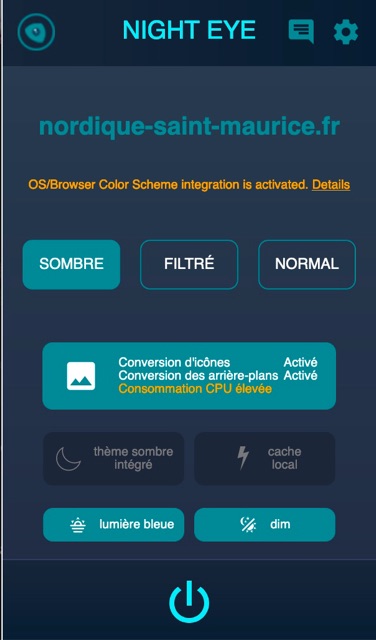Adjust the lumière bleue filter
Image resolution: width=376 pixels, height=640 pixels.
click(x=113, y=524)
